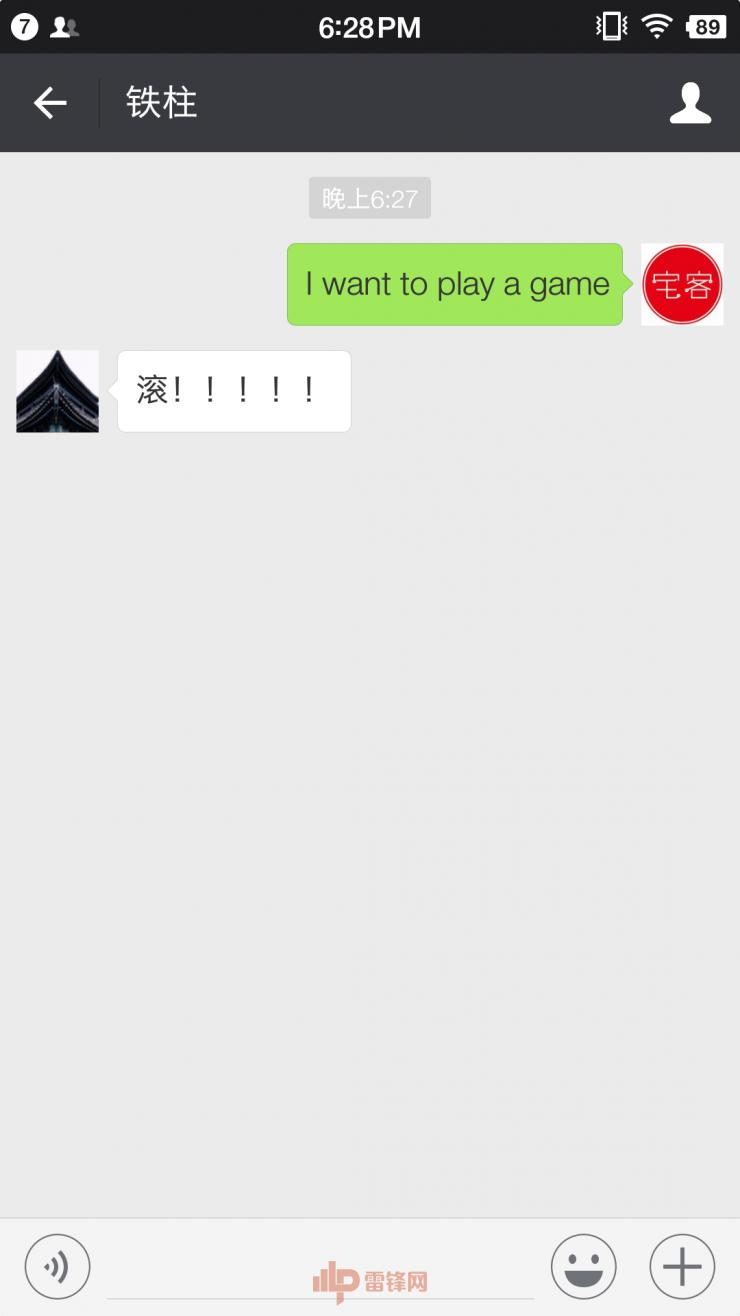Image resolution: width=740 pixels, height=1316 pixels.
Task: Select the 铁柱 header tab area
Action: (163, 103)
